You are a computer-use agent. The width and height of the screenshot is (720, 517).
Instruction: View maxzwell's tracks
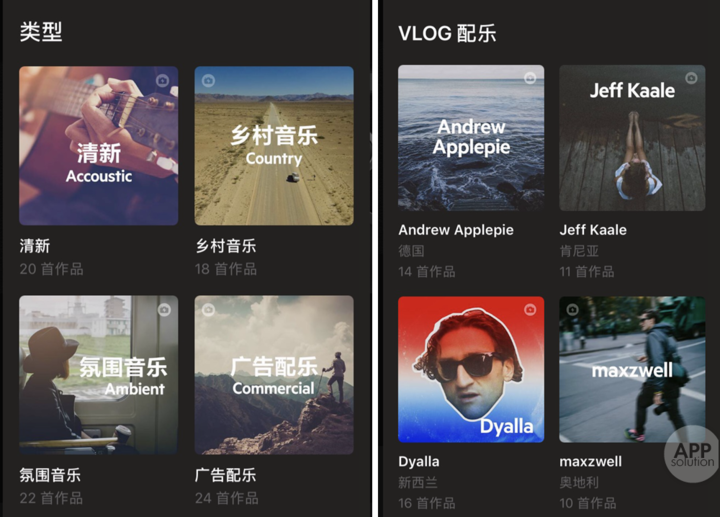pyautogui.click(x=632, y=369)
